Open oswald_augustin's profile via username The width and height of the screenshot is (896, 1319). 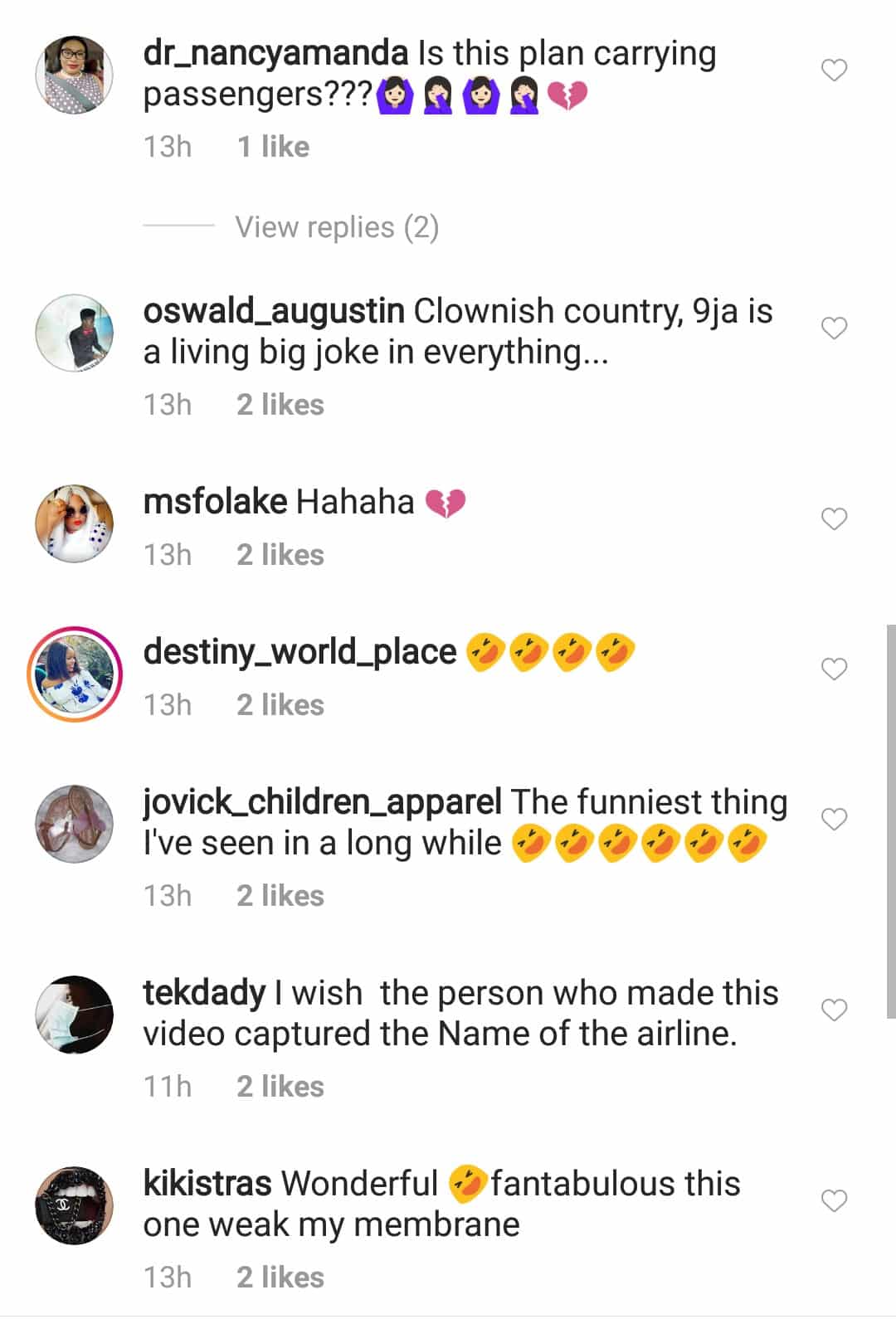pyautogui.click(x=274, y=312)
